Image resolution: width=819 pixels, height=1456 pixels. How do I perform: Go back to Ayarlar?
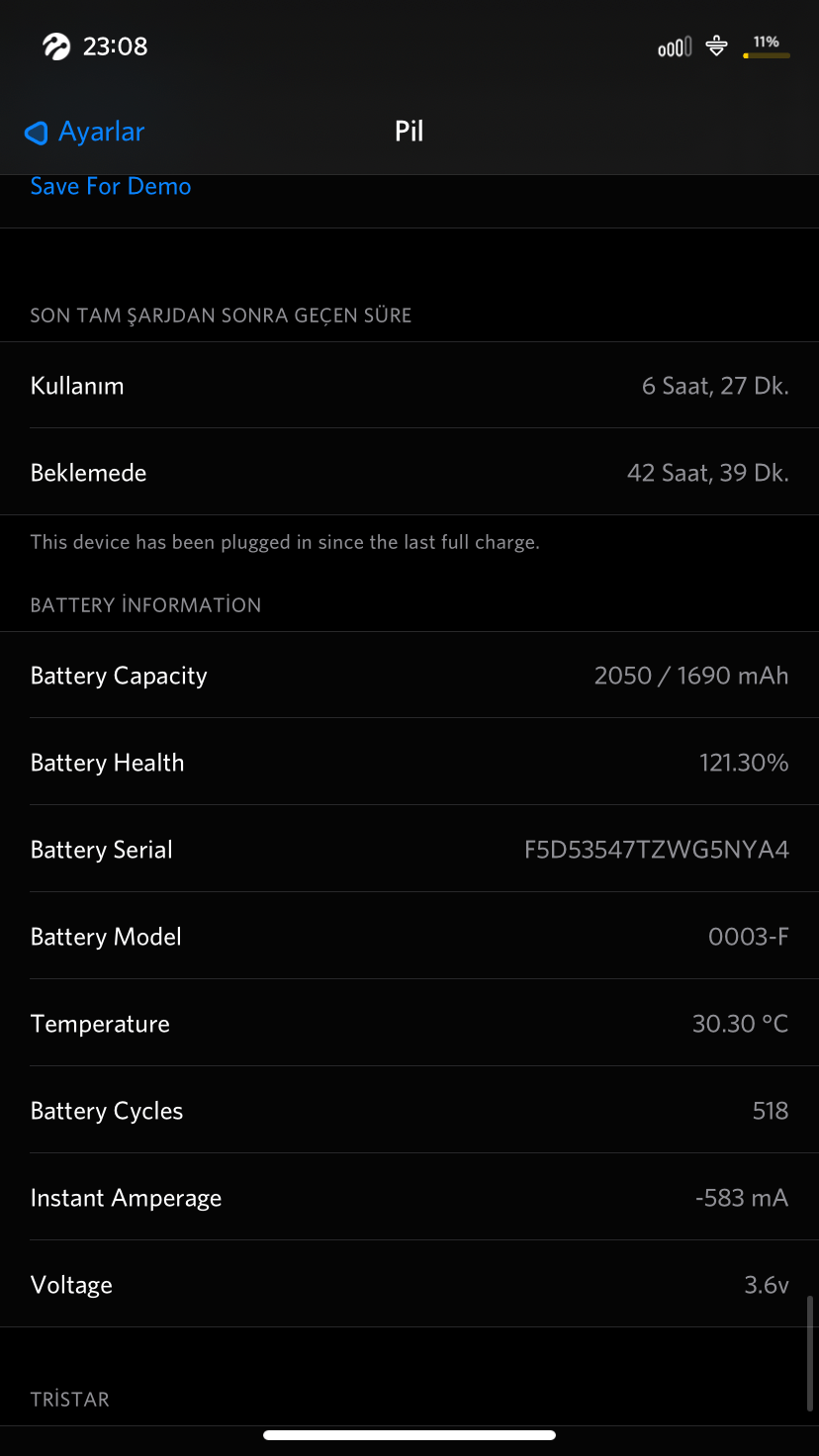click(x=85, y=132)
